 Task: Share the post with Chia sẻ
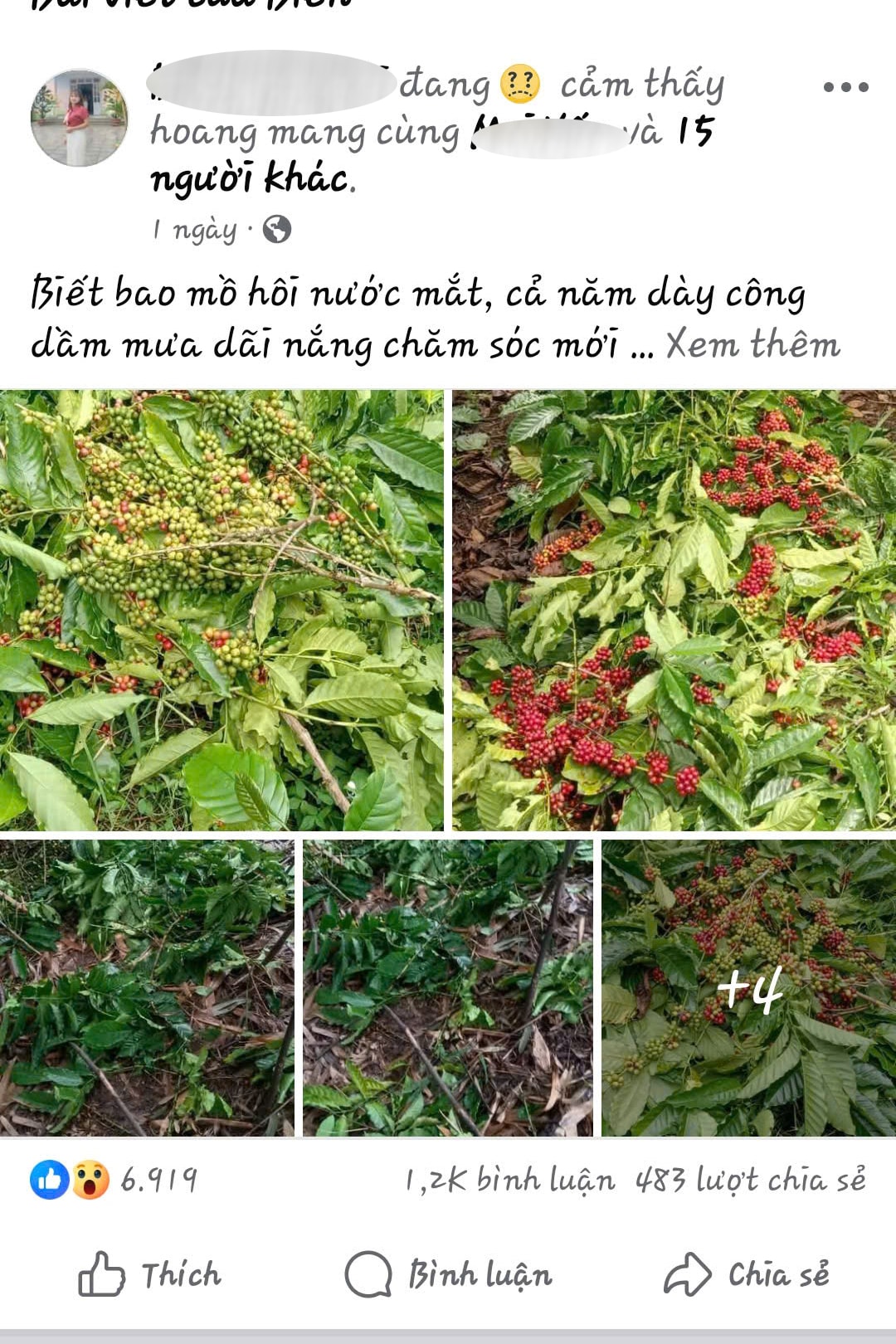747,1274
